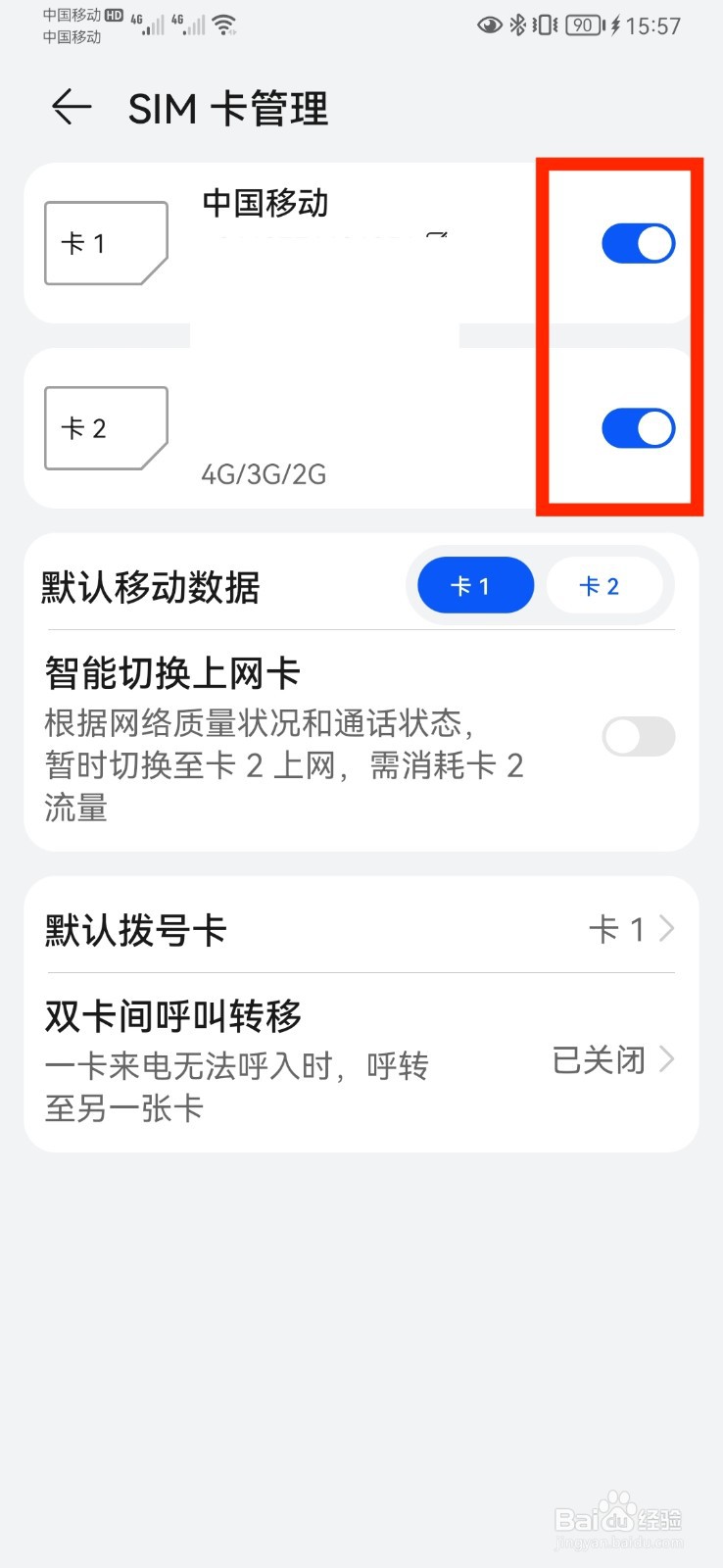Click the battery indicator at 90
The height and width of the screenshot is (1568, 723).
[581, 25]
